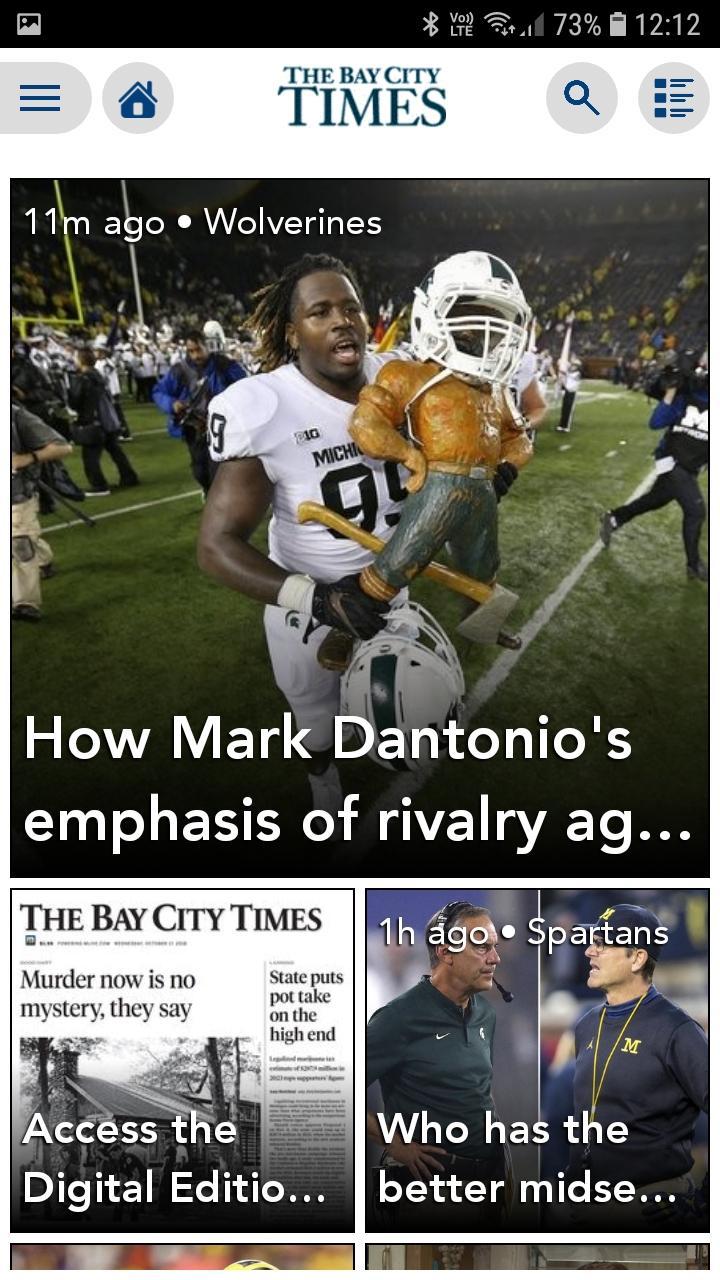Read the Mark Dantonio rivalry article
The image size is (720, 1280).
coord(359,528)
